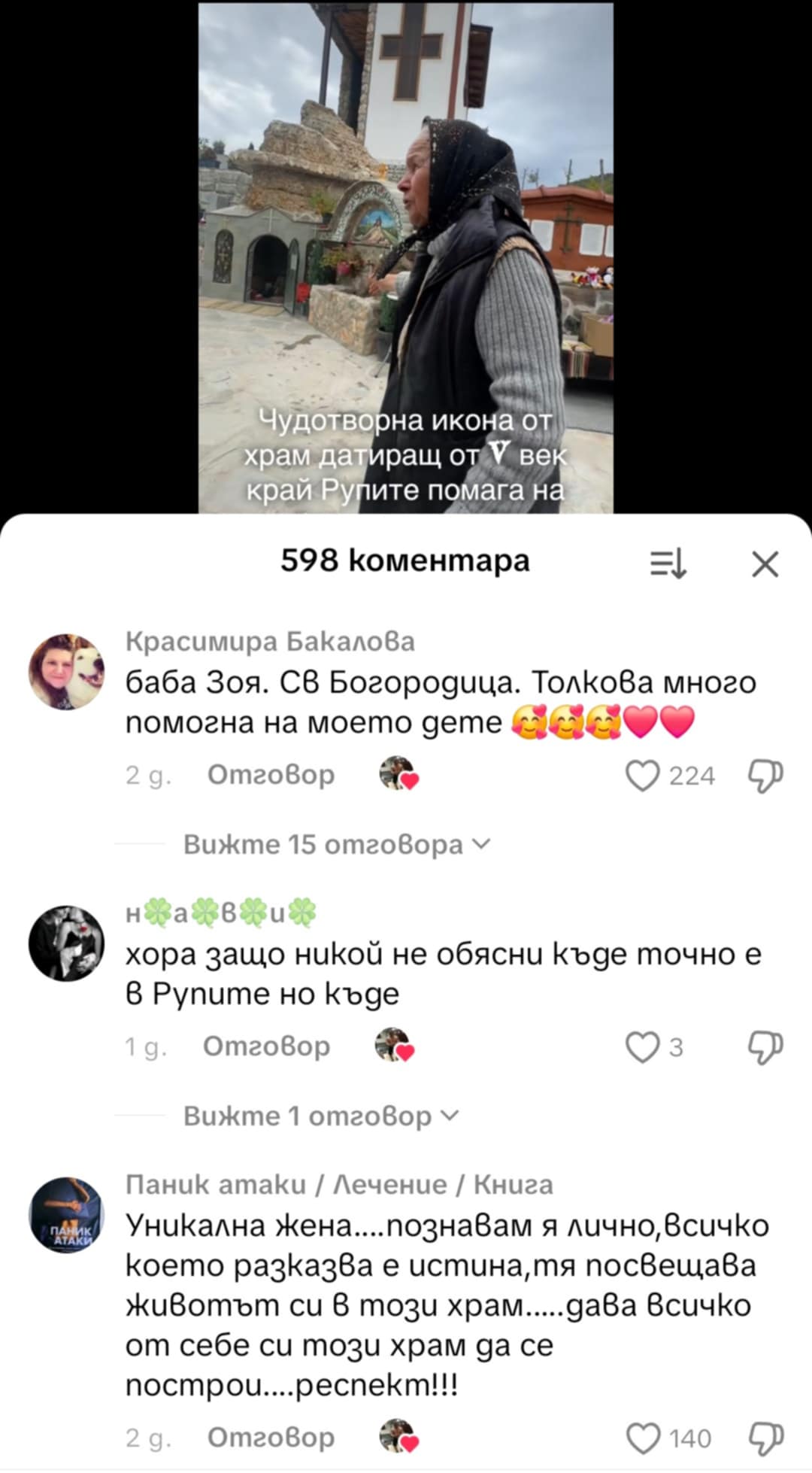Dislike the comment asking where in Рупите

[x=765, y=1047]
